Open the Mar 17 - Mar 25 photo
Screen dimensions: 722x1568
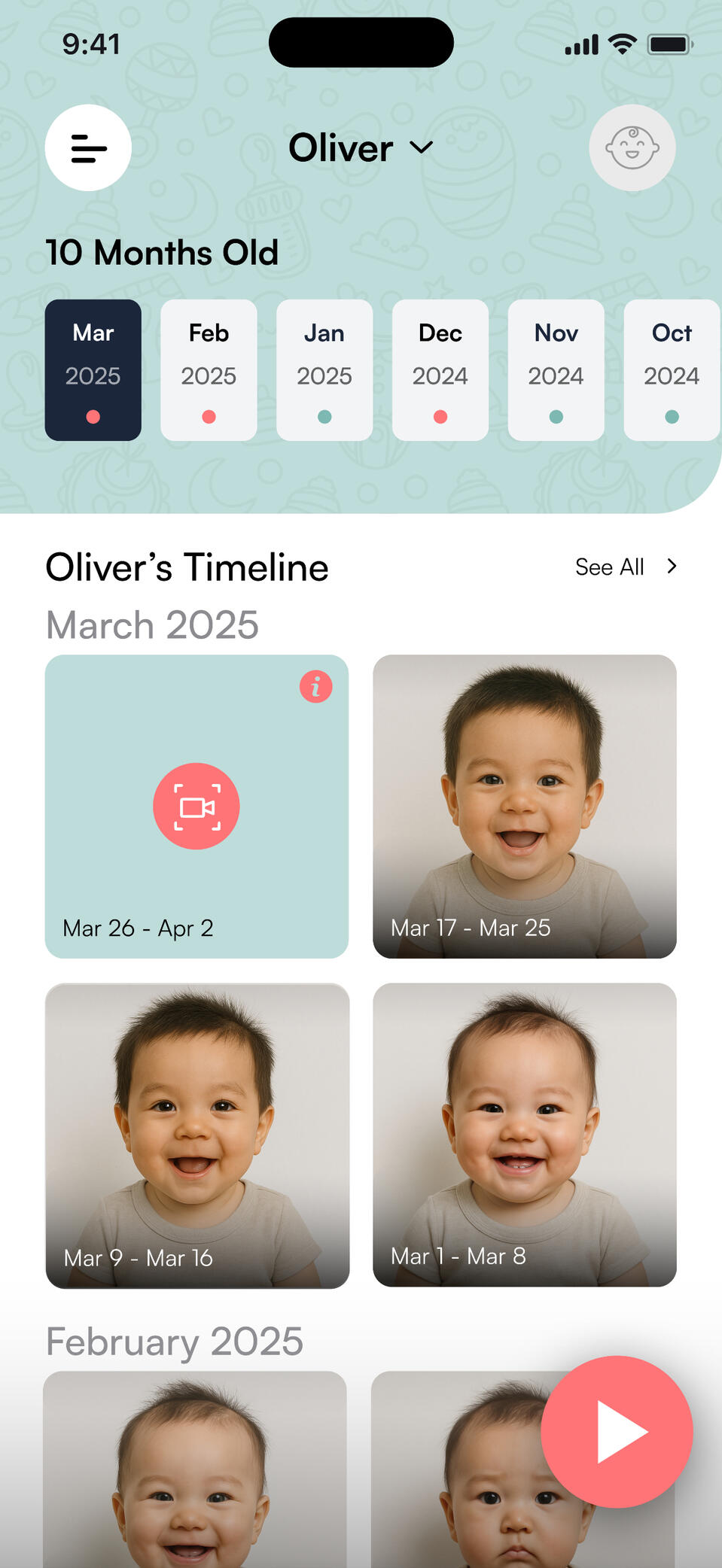point(525,806)
